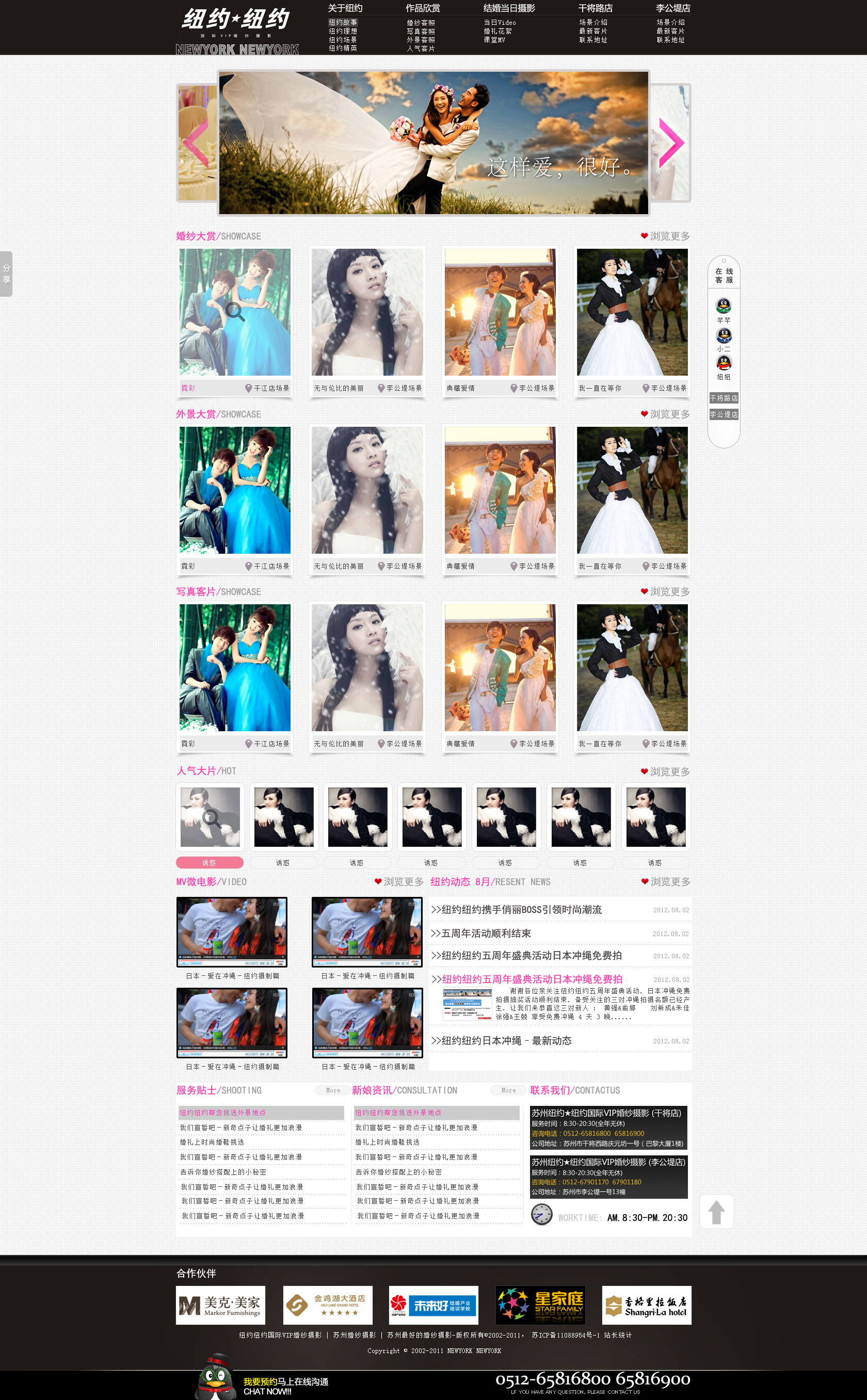This screenshot has width=867, height=1400.
Task: Select 干将路店 in the online service panel
Action: (x=724, y=398)
